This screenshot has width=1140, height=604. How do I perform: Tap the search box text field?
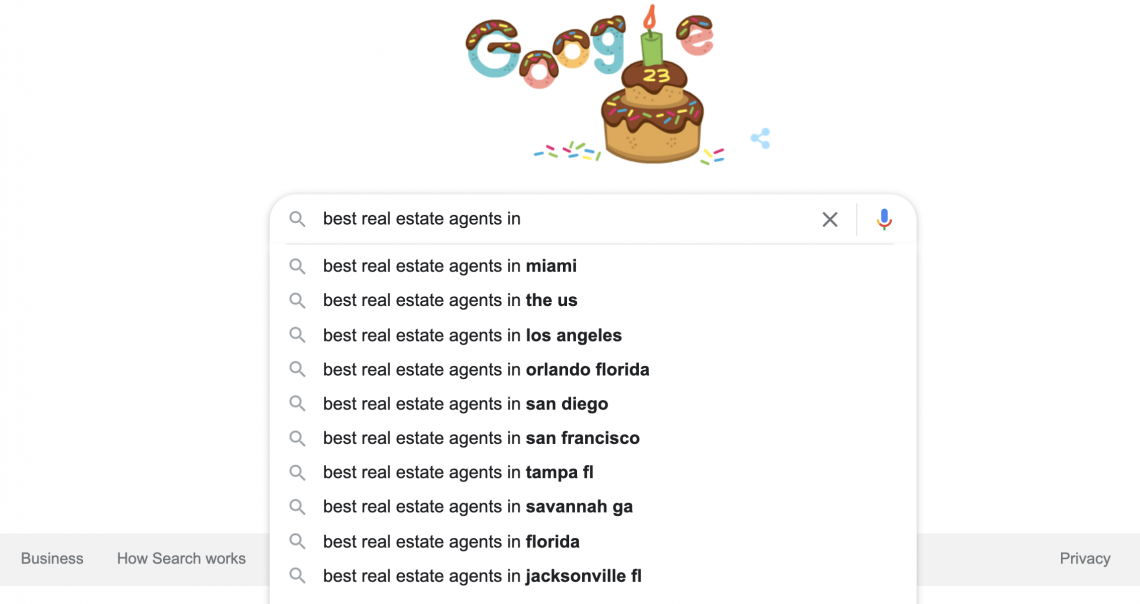[x=560, y=219]
